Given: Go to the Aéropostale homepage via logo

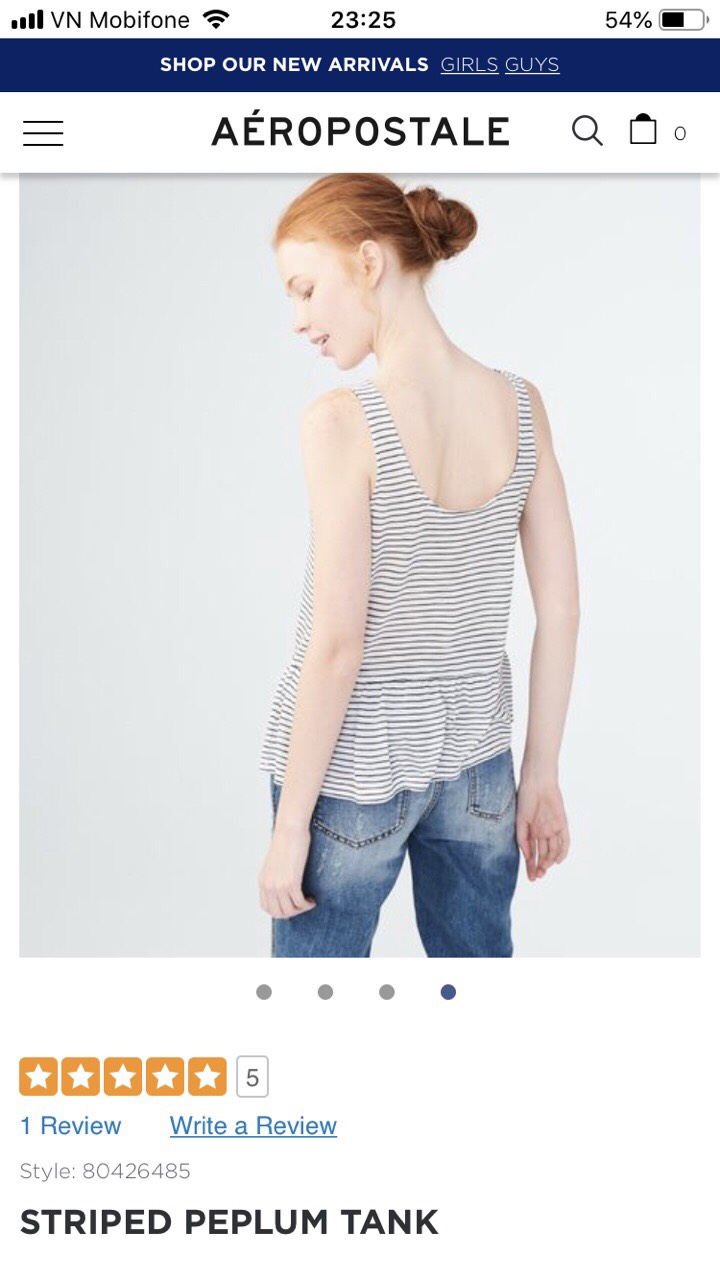Looking at the screenshot, I should pos(360,132).
